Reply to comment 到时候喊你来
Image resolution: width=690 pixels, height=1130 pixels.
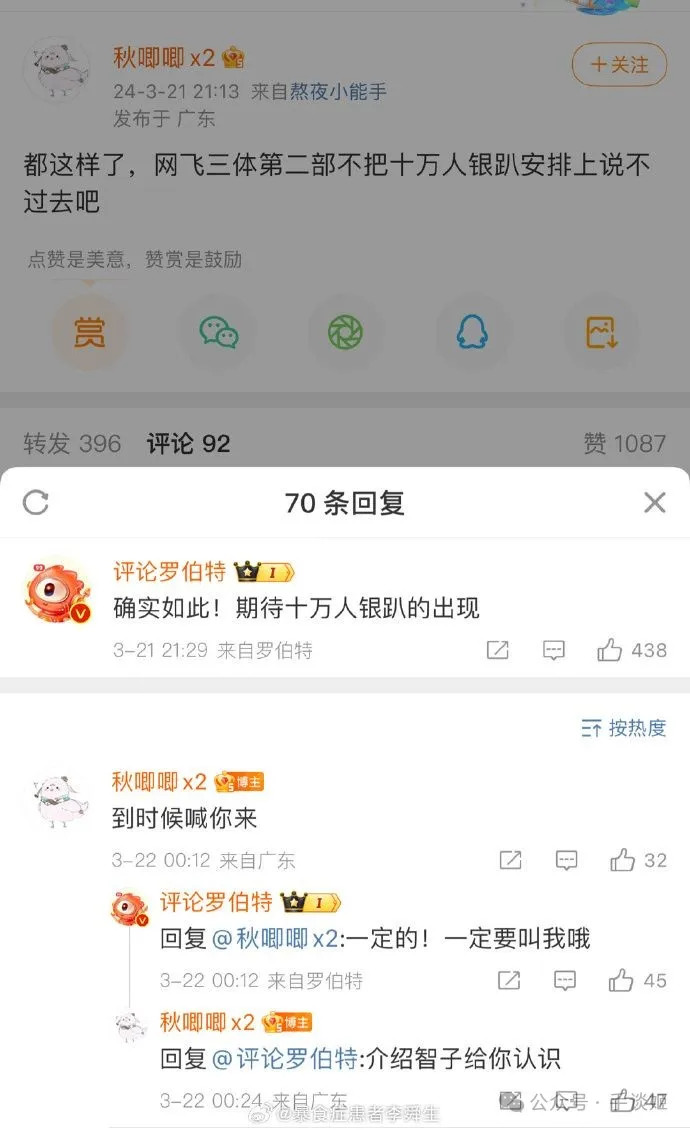click(567, 860)
